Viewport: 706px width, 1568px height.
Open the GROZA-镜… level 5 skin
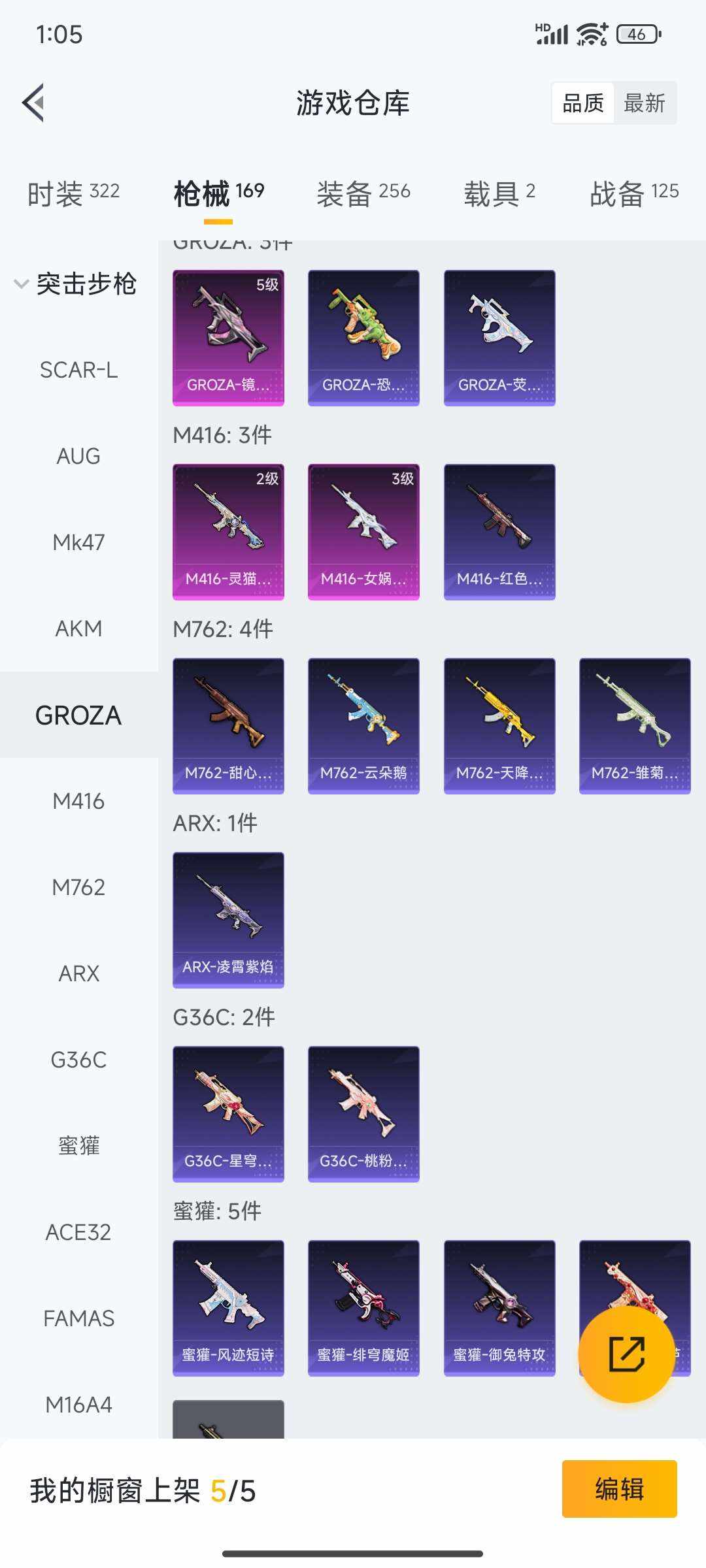pyautogui.click(x=228, y=337)
